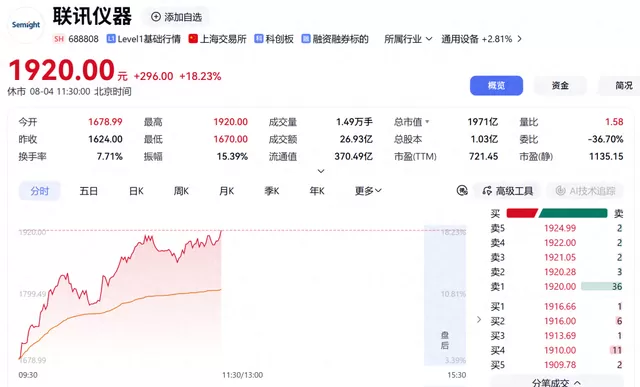Switch to the 资金 tab
Screen dimensions: 640x387
(560, 86)
